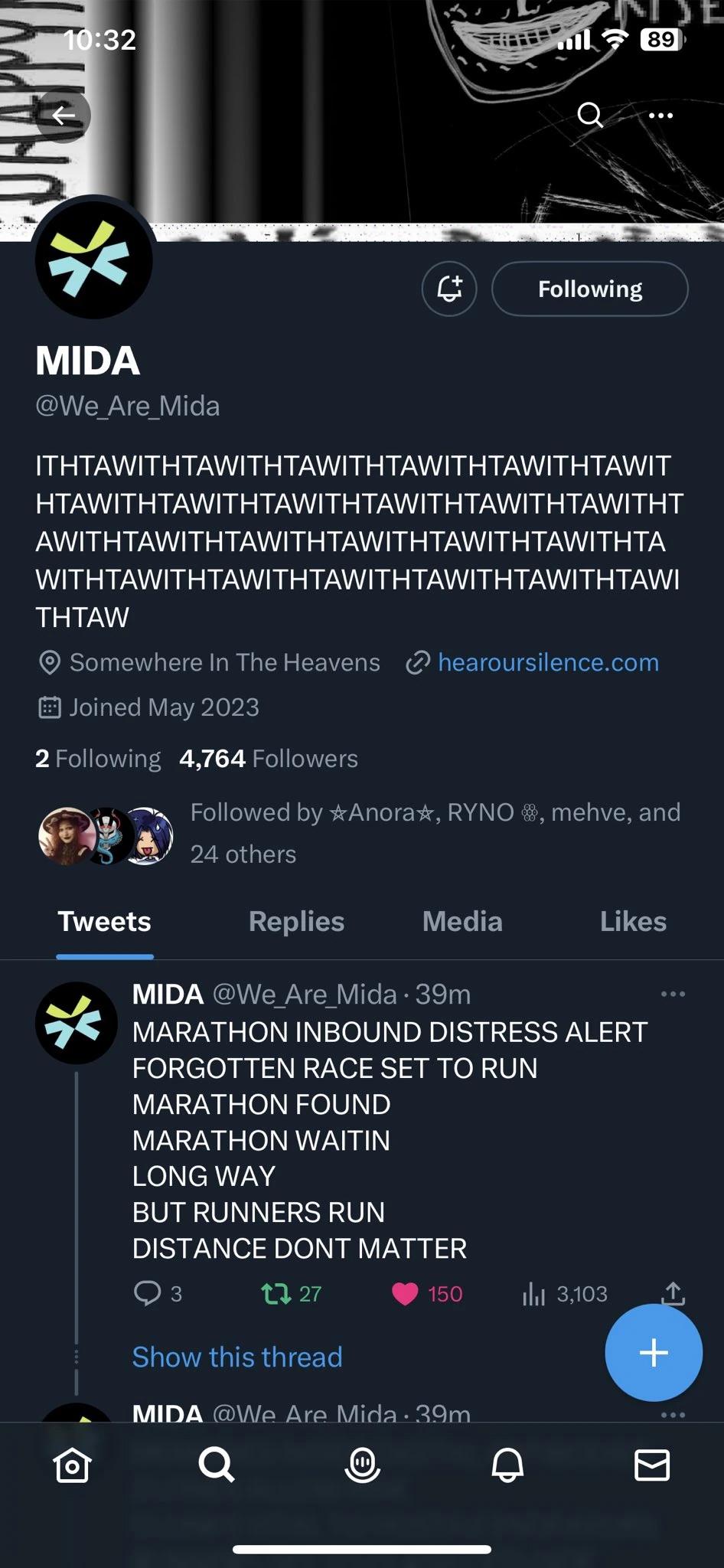Reply to the MARATHON INBOUND tweet
This screenshot has height=1568, width=724.
point(147,1293)
